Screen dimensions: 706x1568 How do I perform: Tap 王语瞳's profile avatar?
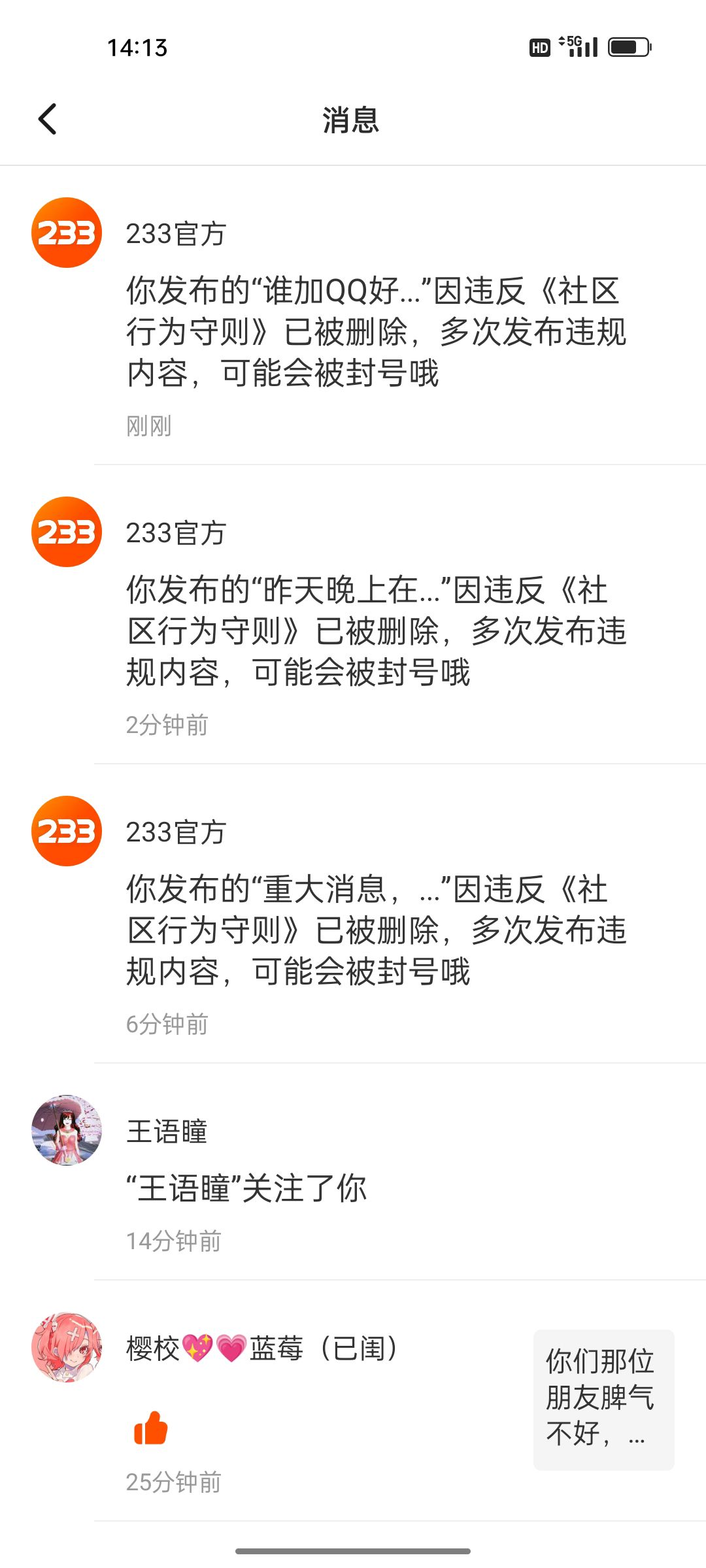click(67, 1130)
